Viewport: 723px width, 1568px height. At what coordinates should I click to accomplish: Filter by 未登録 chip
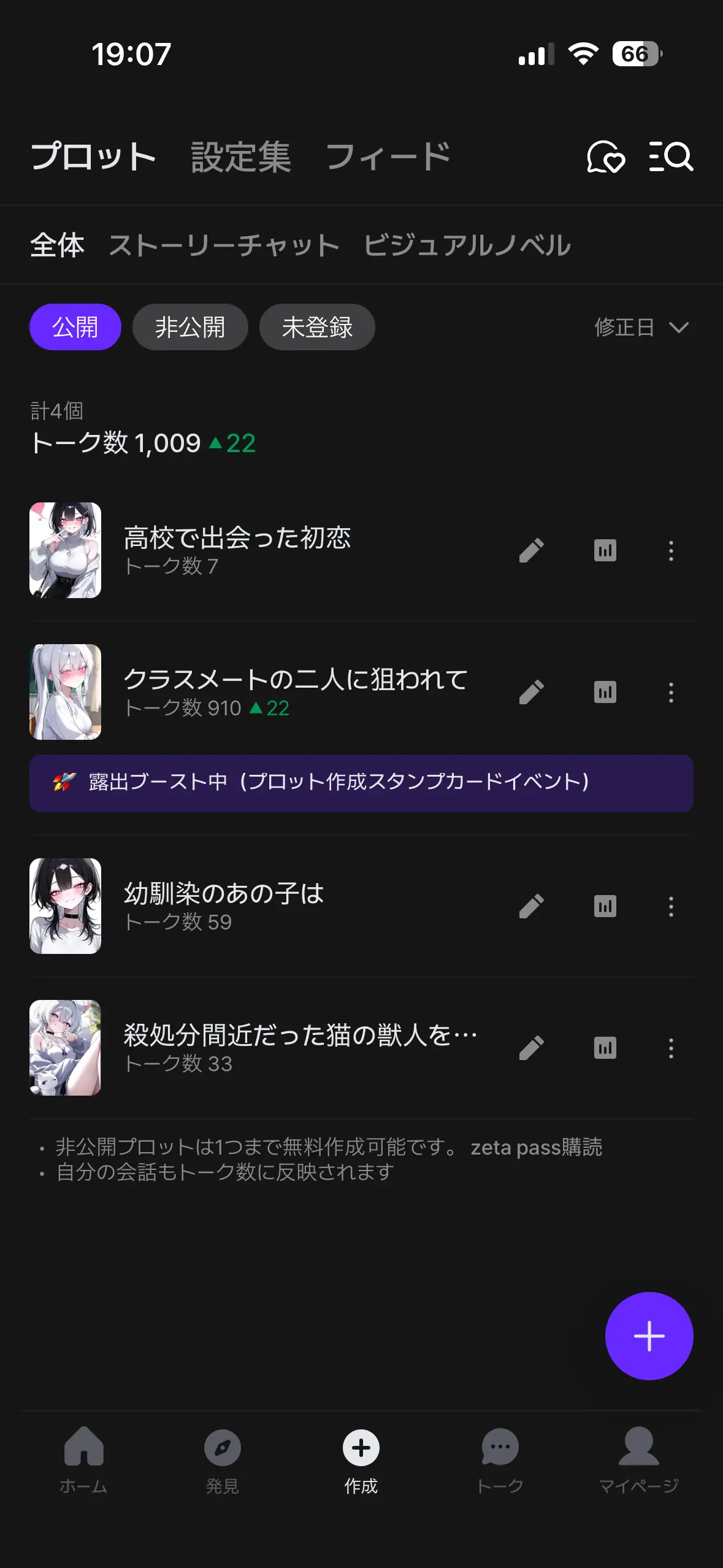coord(317,327)
